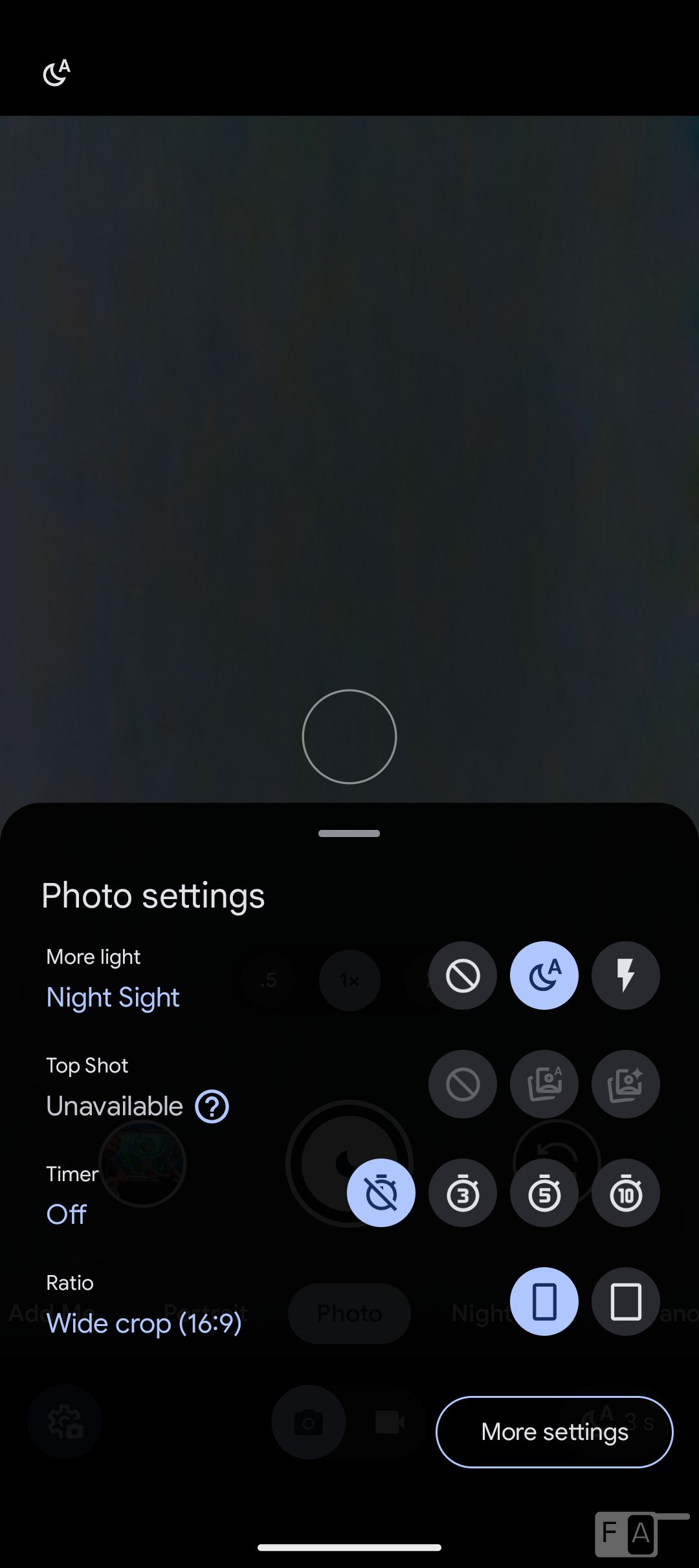Set timer to off
The height and width of the screenshot is (1568, 699).
click(x=381, y=1193)
